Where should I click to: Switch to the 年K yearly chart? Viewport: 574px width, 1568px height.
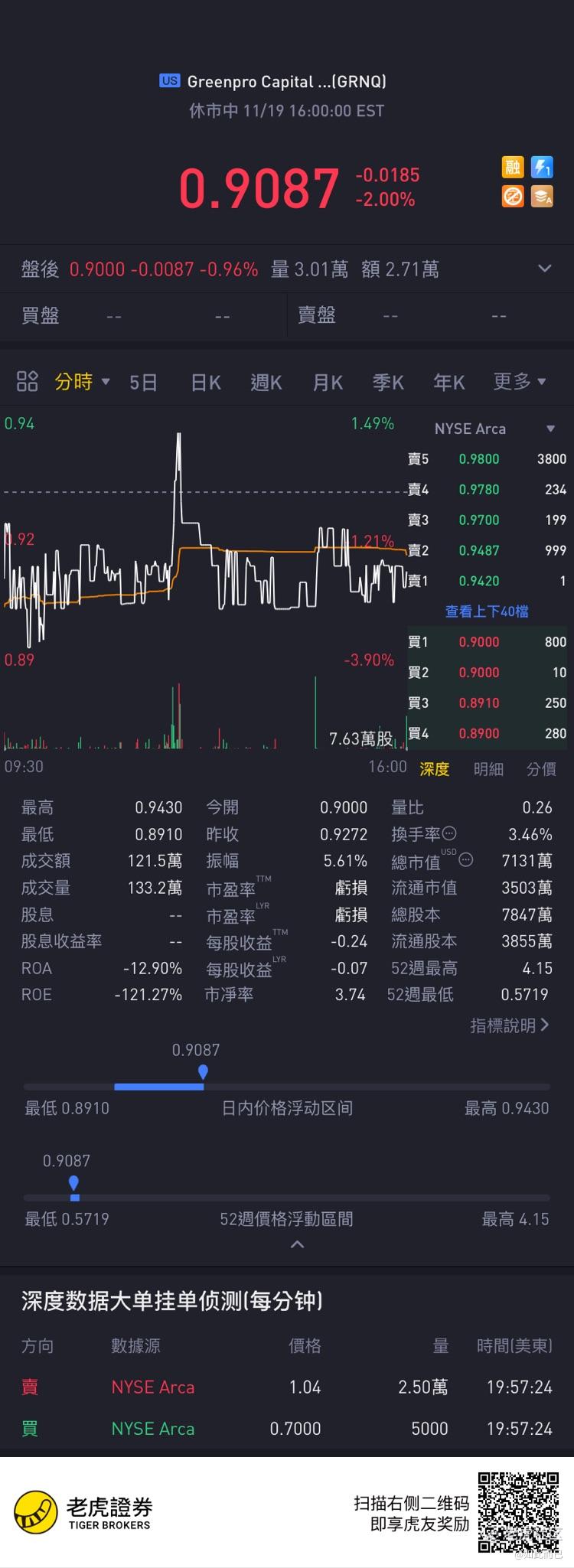point(449,382)
